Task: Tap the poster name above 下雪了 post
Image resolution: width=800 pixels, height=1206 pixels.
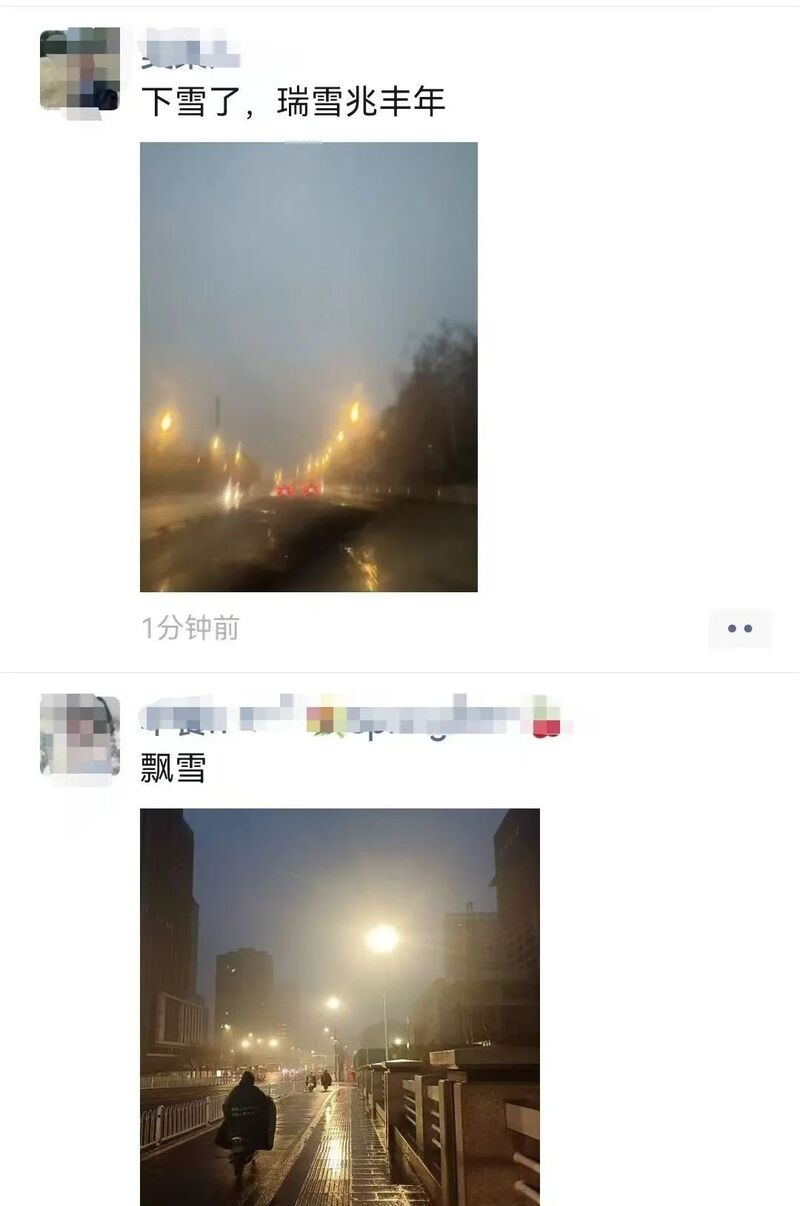Action: [192, 50]
